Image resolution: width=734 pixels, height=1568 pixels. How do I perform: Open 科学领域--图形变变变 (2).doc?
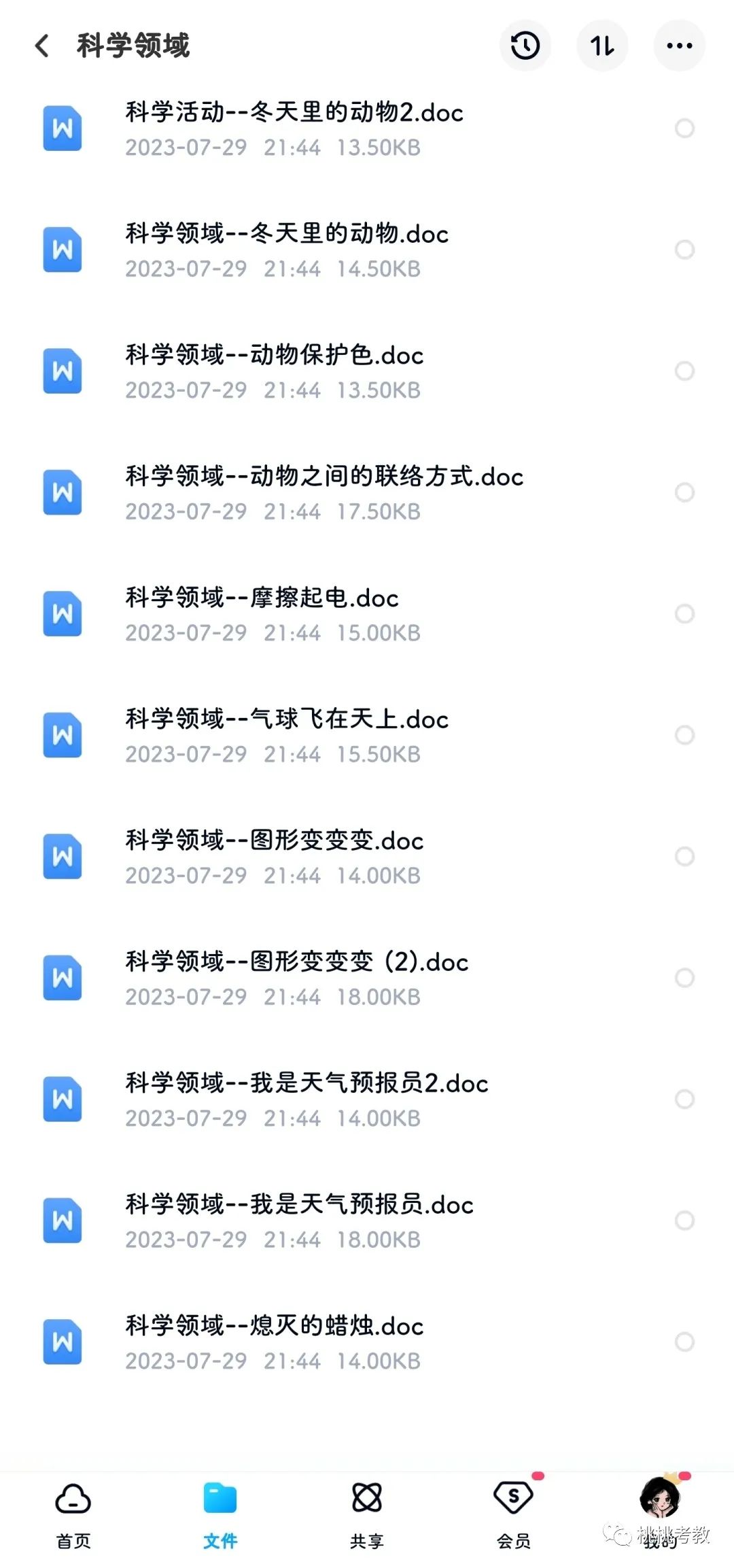click(x=367, y=978)
